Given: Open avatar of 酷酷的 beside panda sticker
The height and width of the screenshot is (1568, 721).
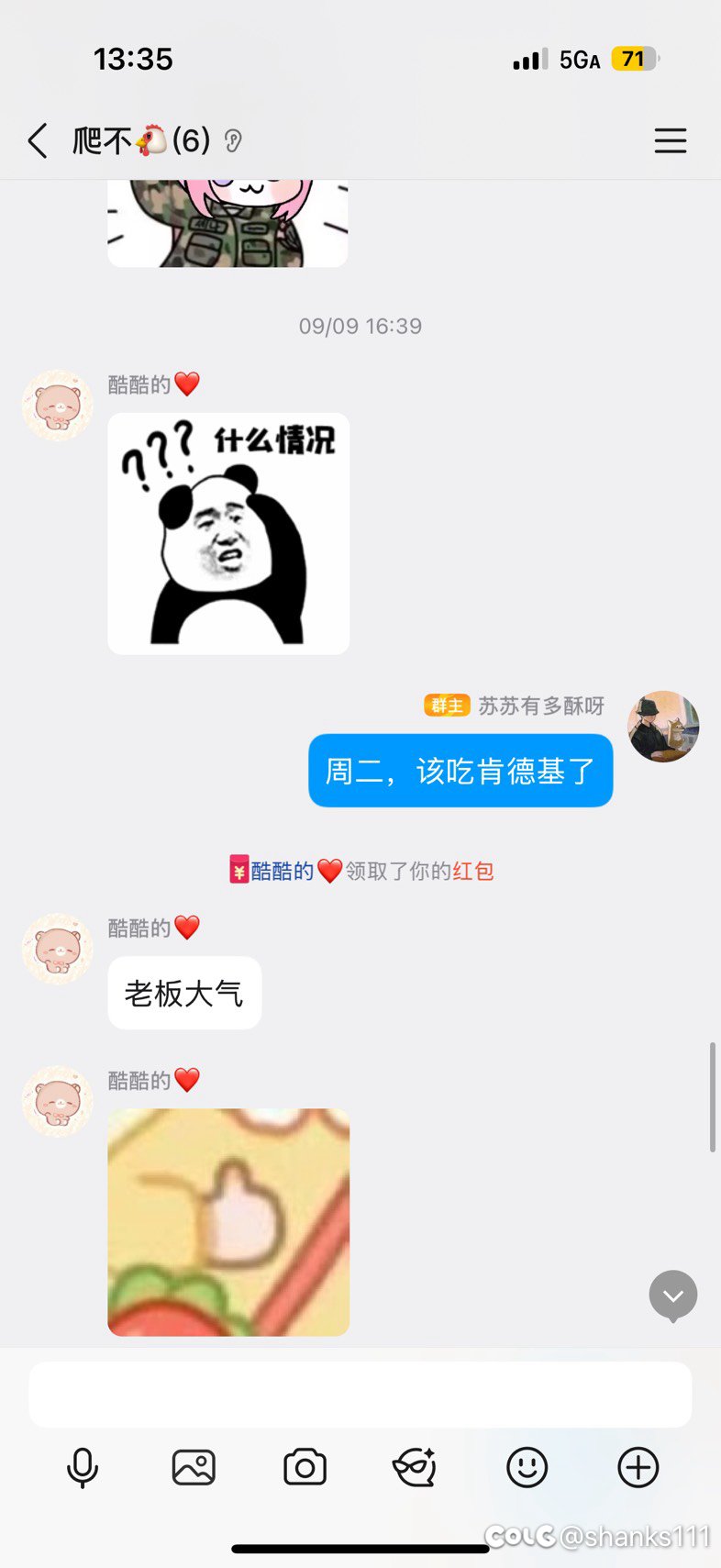Looking at the screenshot, I should [x=57, y=406].
